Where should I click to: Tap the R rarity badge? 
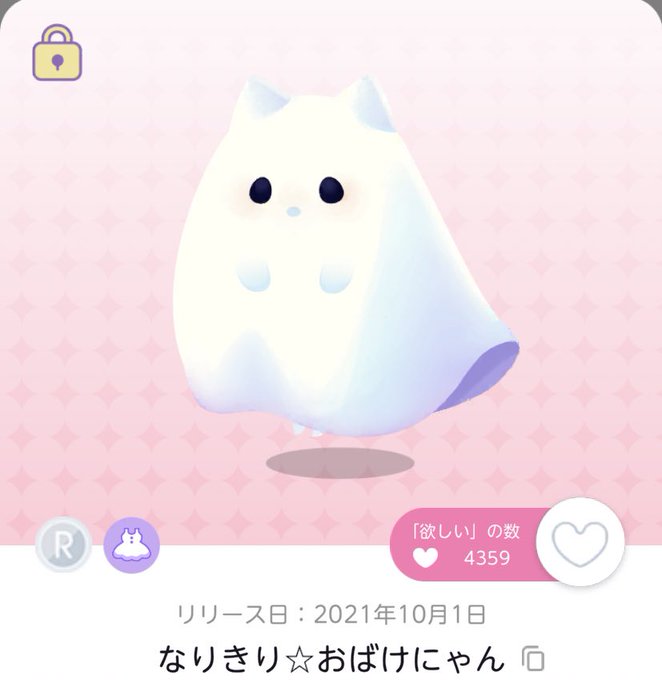pyautogui.click(x=63, y=545)
